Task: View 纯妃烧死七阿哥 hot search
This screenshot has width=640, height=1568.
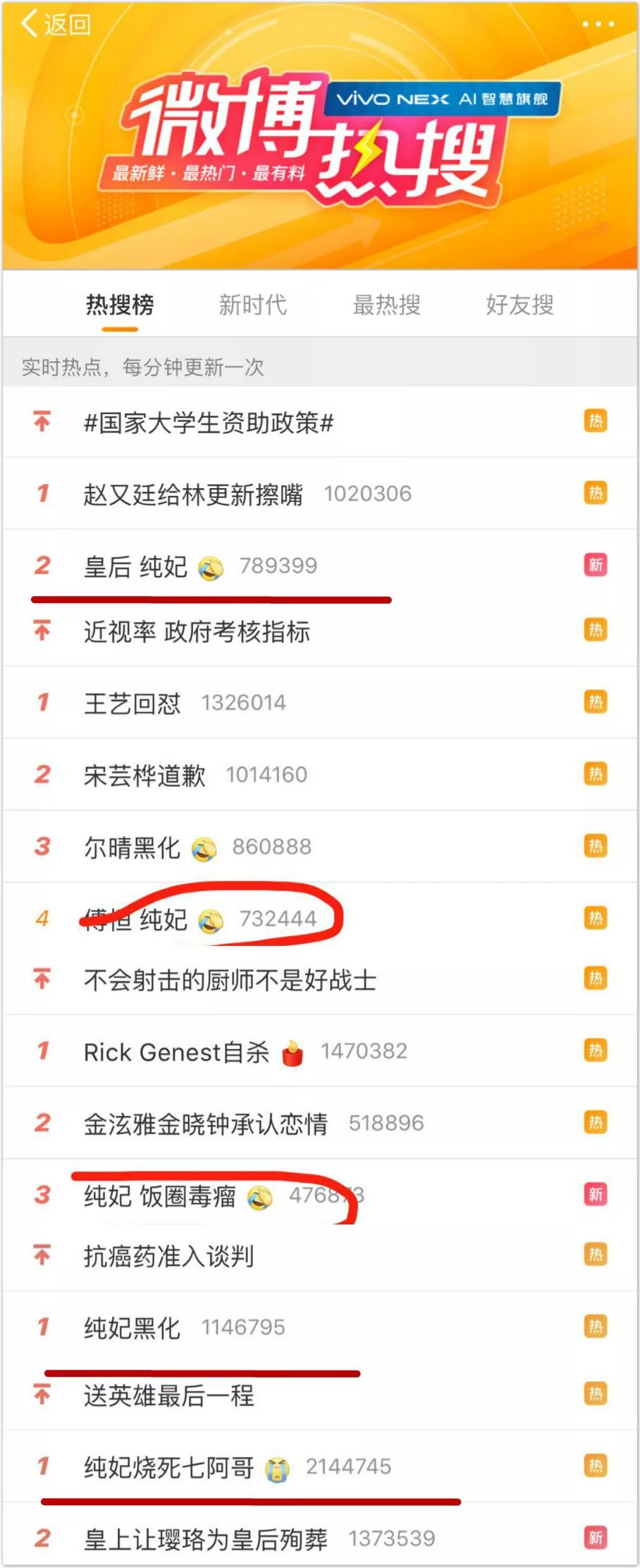Action: pyautogui.click(x=168, y=1468)
